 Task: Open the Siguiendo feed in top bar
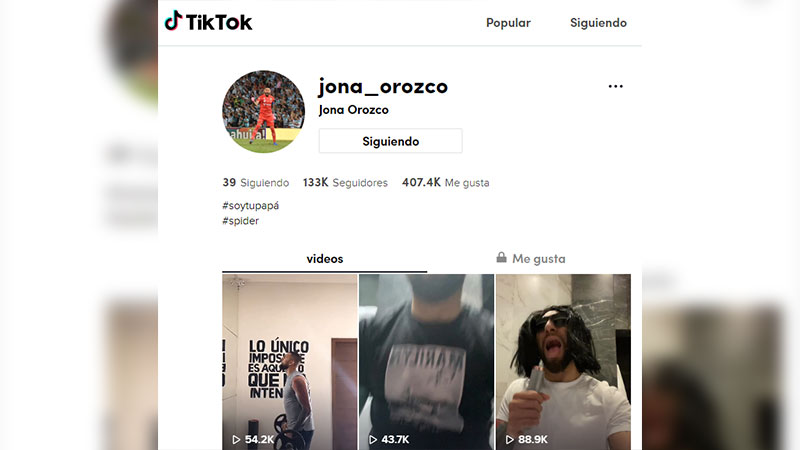pyautogui.click(x=598, y=23)
